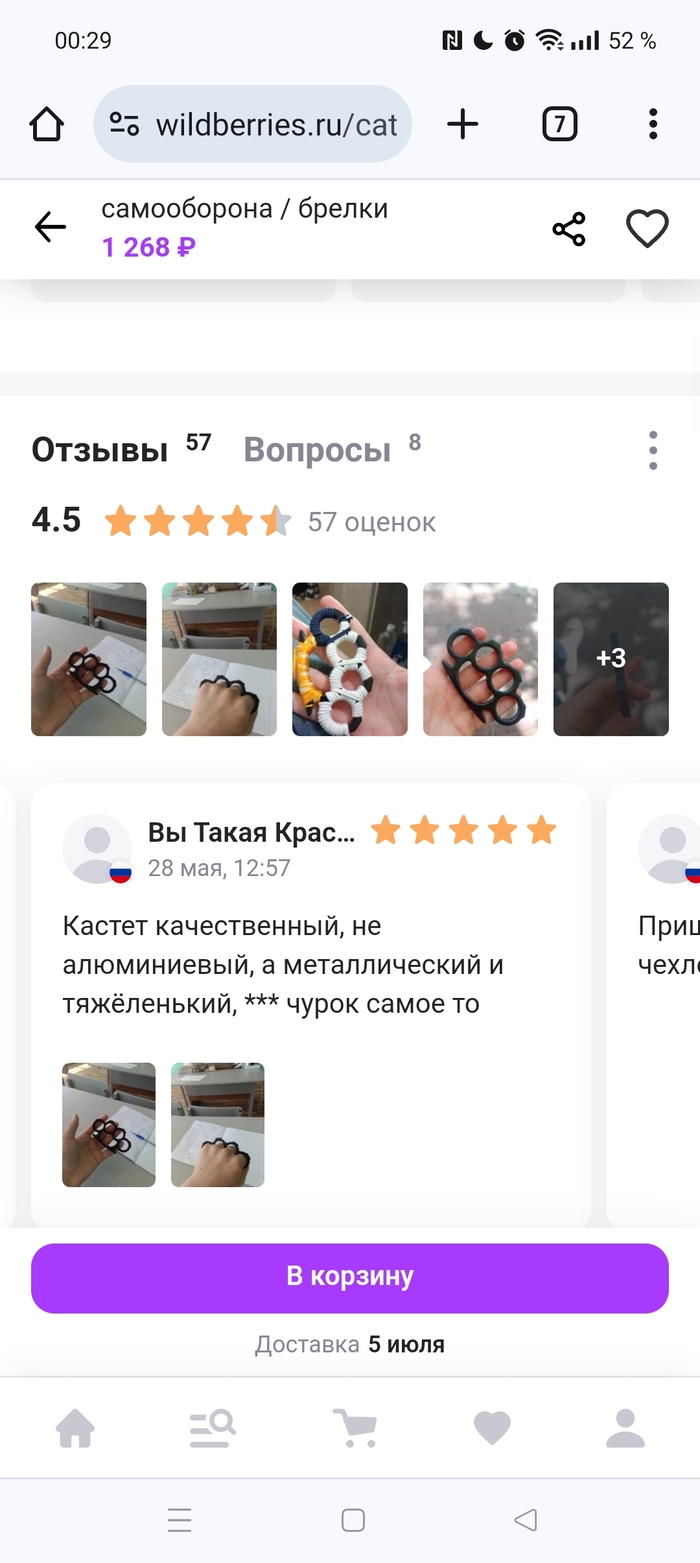The width and height of the screenshot is (700, 1563).
Task: Open the reviews section options menu
Action: tap(652, 450)
